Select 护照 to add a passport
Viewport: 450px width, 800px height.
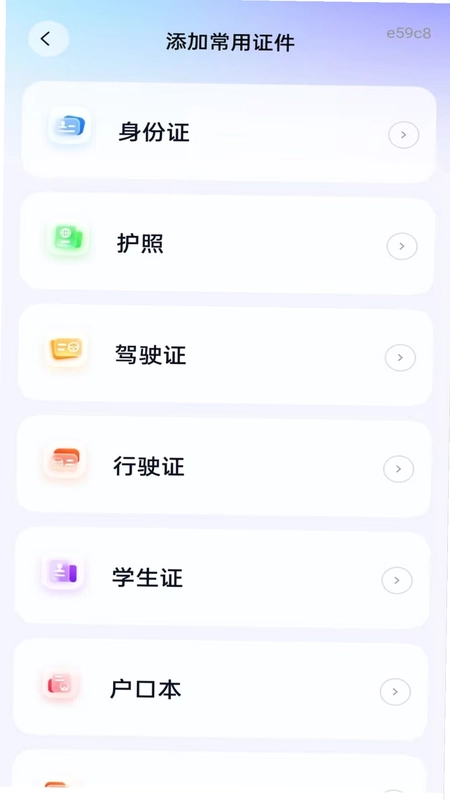click(227, 244)
